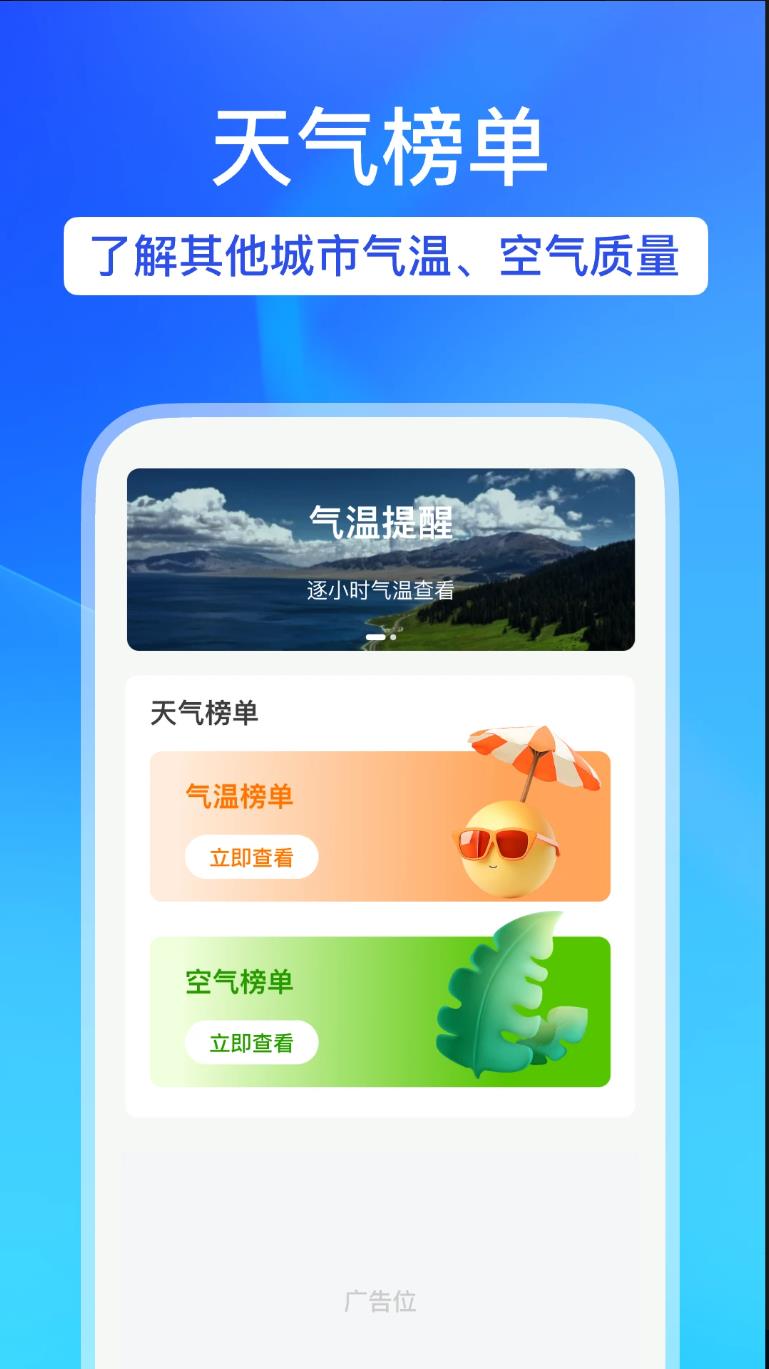Open the 气温榜单 orange card
The height and width of the screenshot is (1369, 769).
tap(380, 824)
